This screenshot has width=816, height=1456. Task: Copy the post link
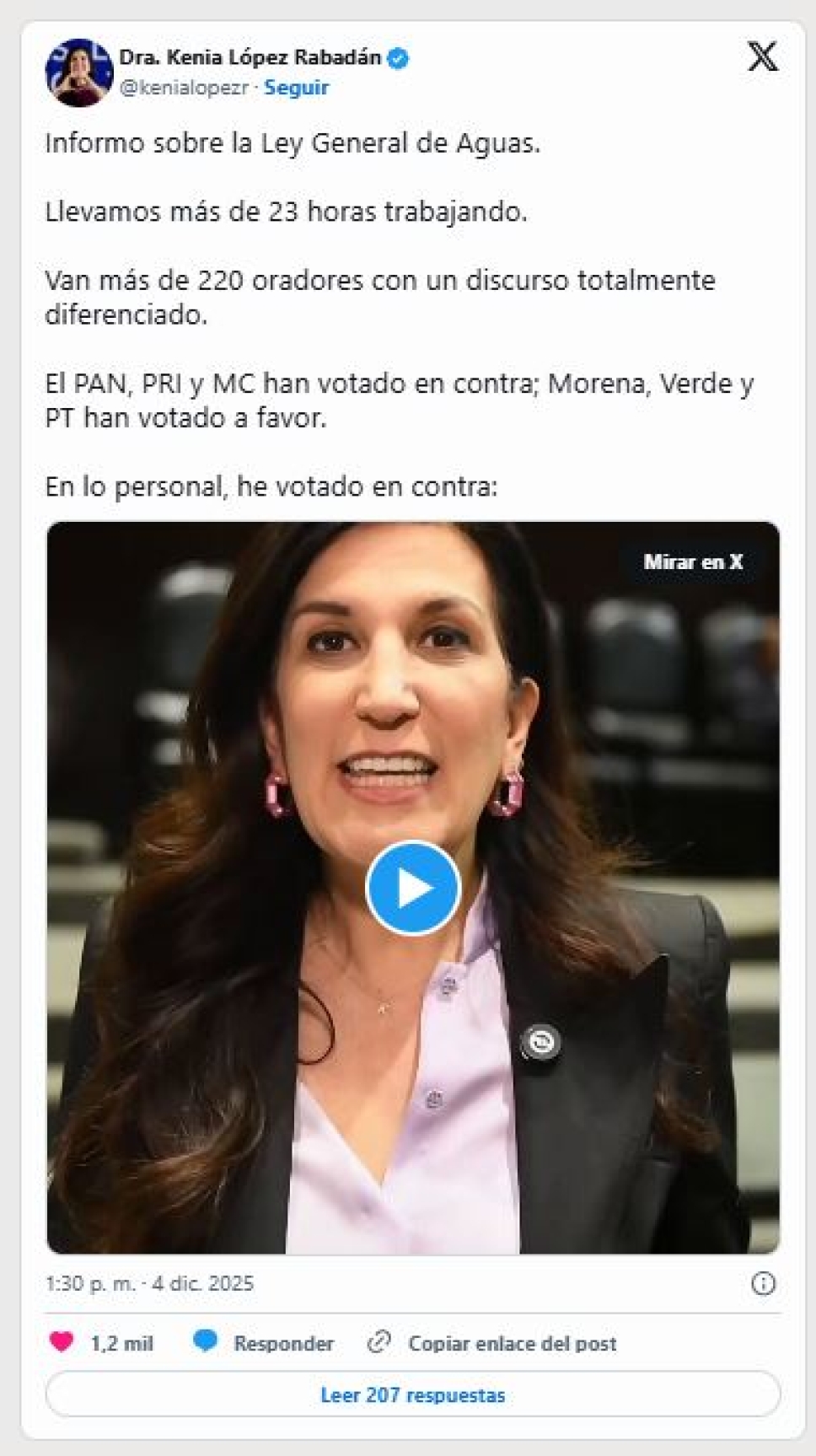coord(492,1343)
